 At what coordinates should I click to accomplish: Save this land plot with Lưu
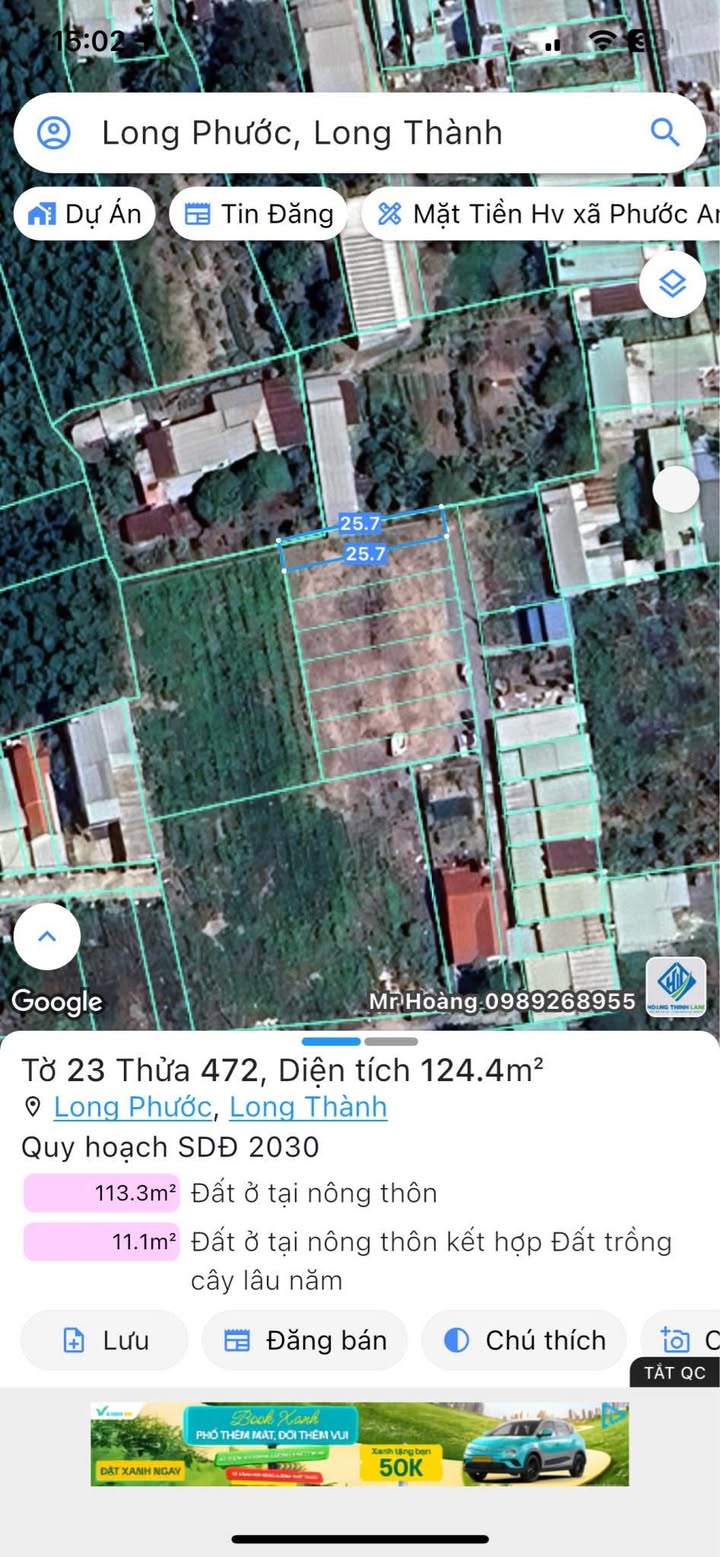click(x=104, y=1340)
